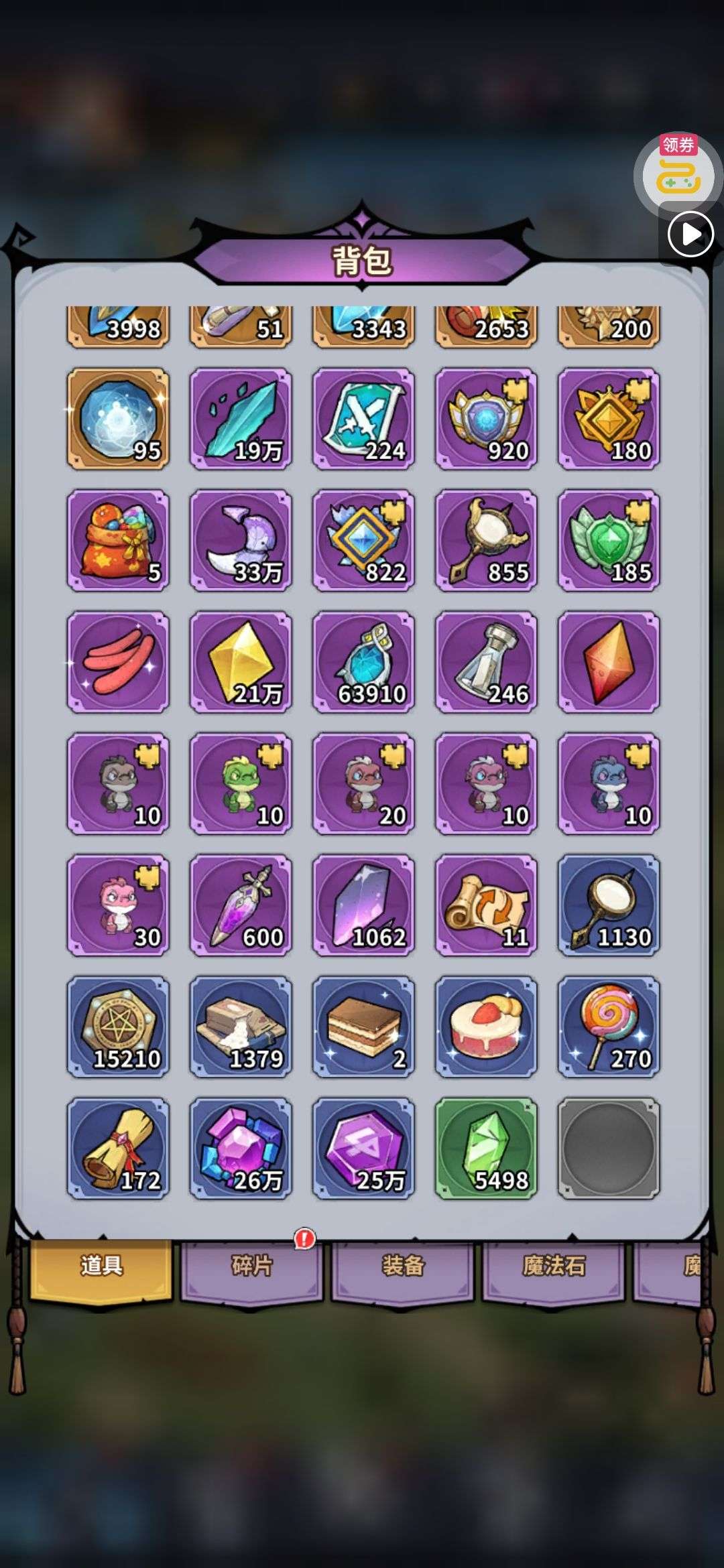724x1568 pixels.
Task: Open the candy gift bag item
Action: [x=118, y=540]
